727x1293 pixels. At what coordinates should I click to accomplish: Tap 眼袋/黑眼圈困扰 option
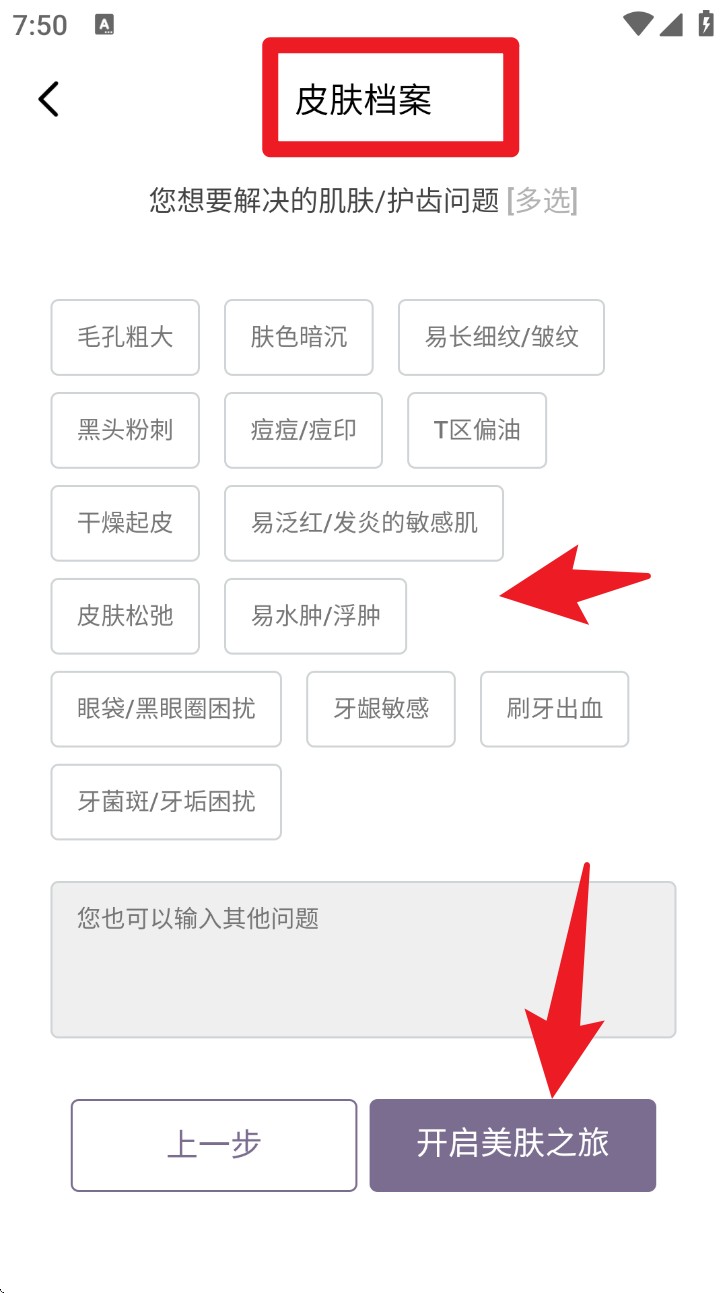[166, 709]
